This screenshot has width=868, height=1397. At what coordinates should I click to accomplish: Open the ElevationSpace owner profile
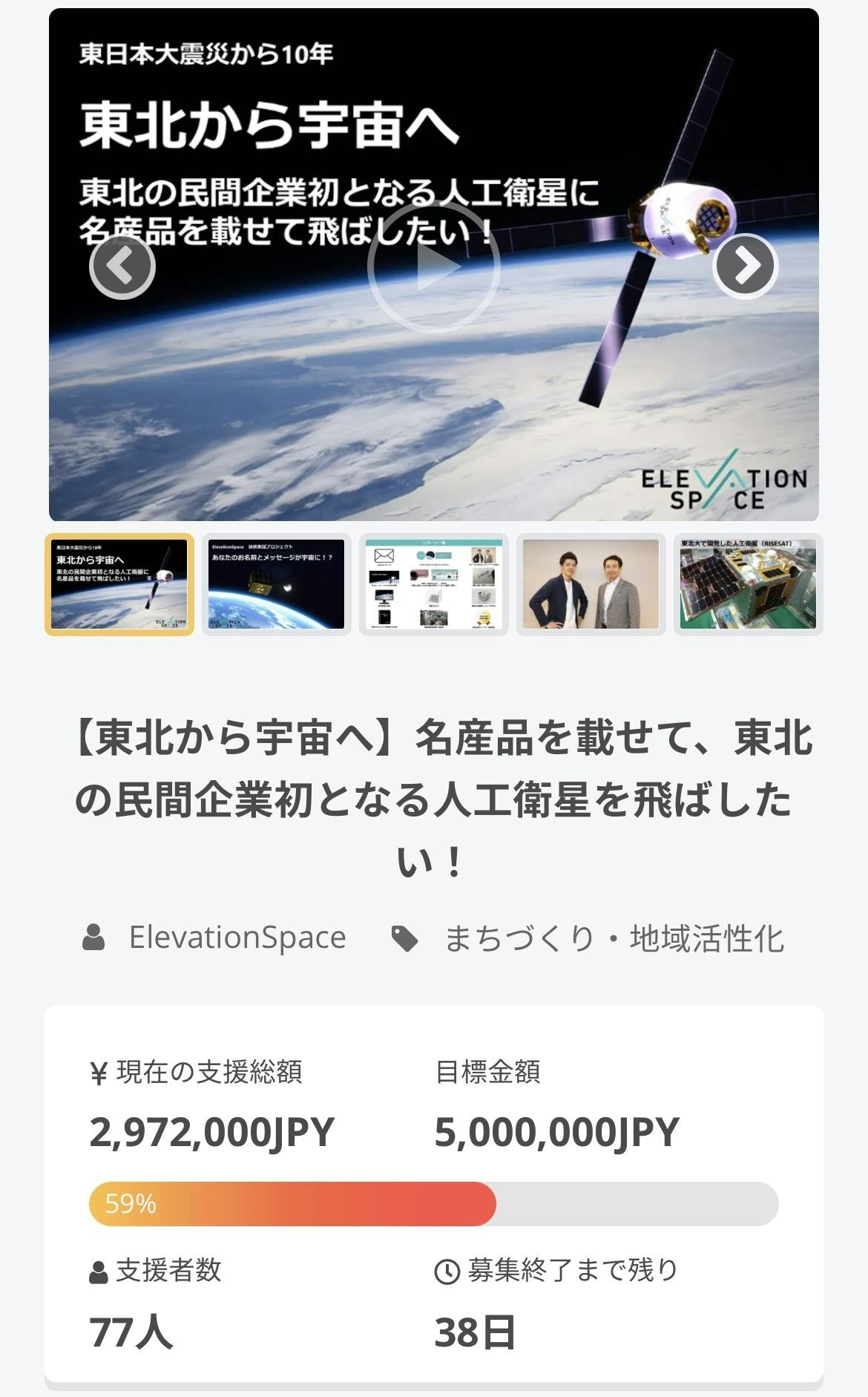click(x=237, y=938)
